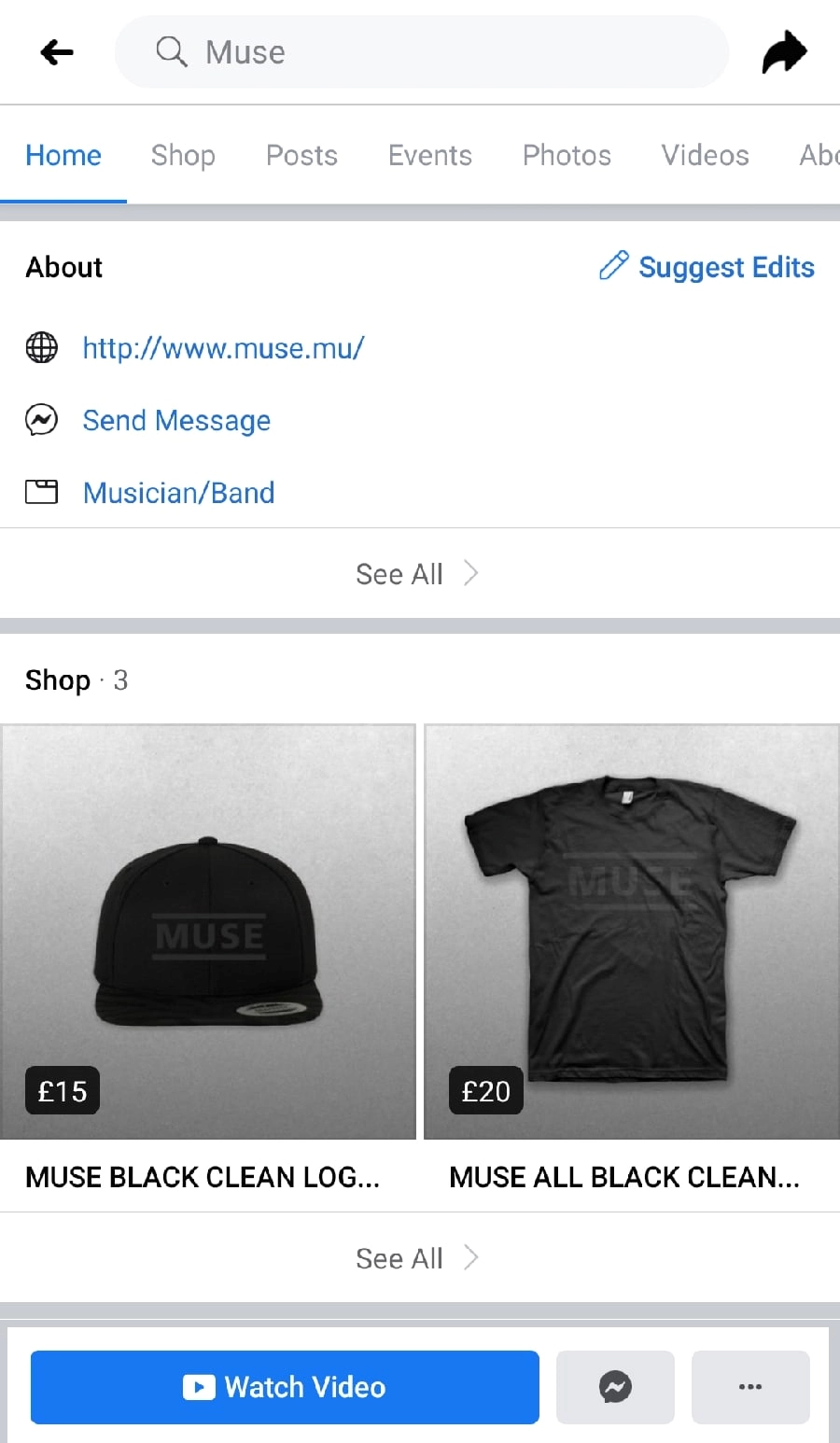
Task: Click the Messenger icon next to Send Message
Action: tap(41, 420)
